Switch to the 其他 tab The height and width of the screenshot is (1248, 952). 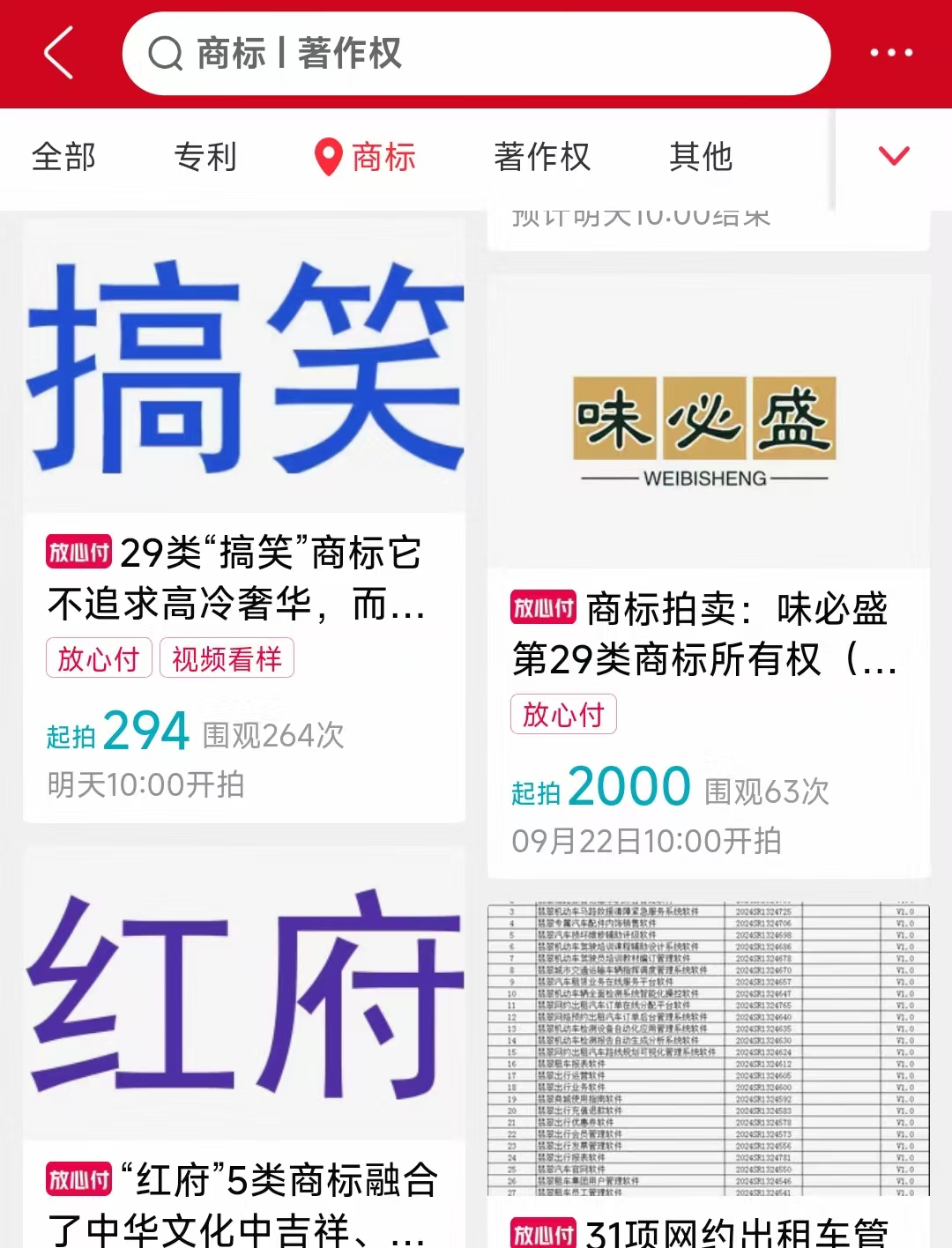tap(701, 158)
